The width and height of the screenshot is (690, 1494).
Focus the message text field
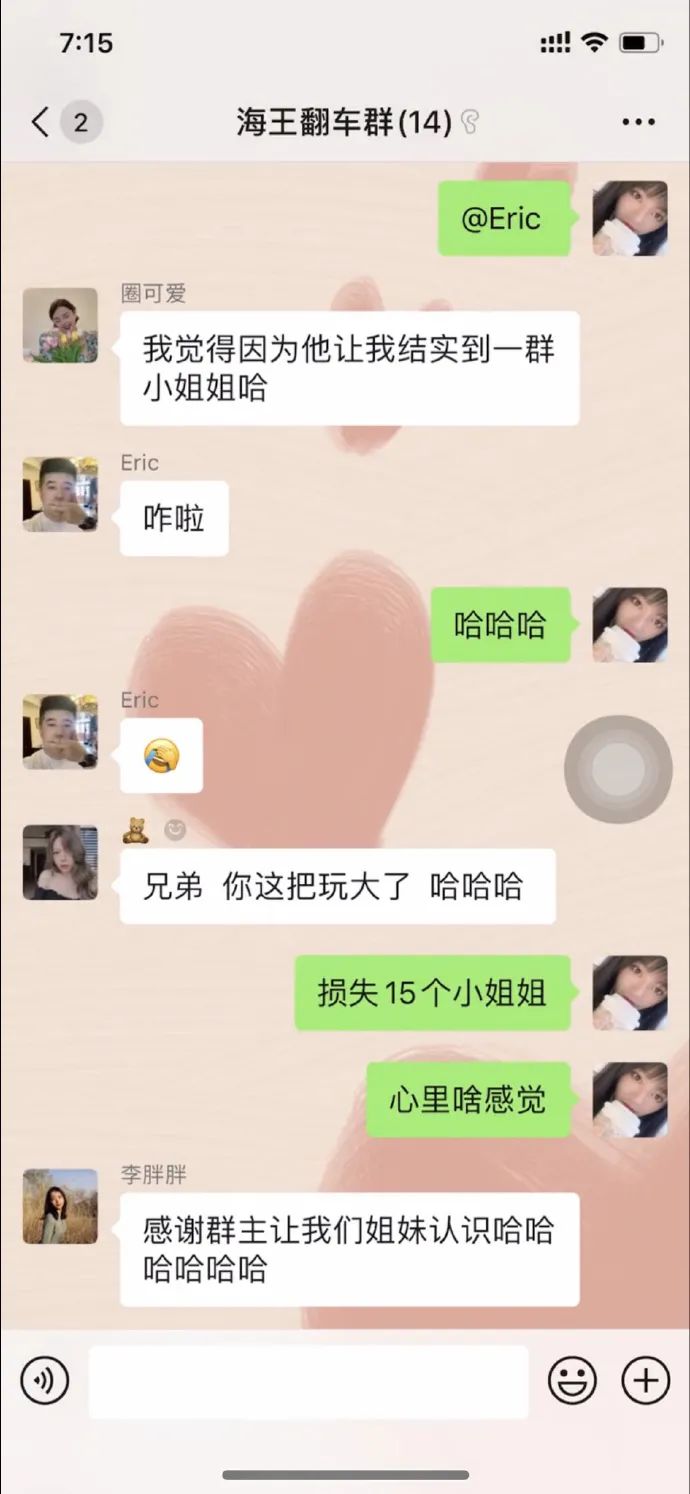(x=308, y=1381)
